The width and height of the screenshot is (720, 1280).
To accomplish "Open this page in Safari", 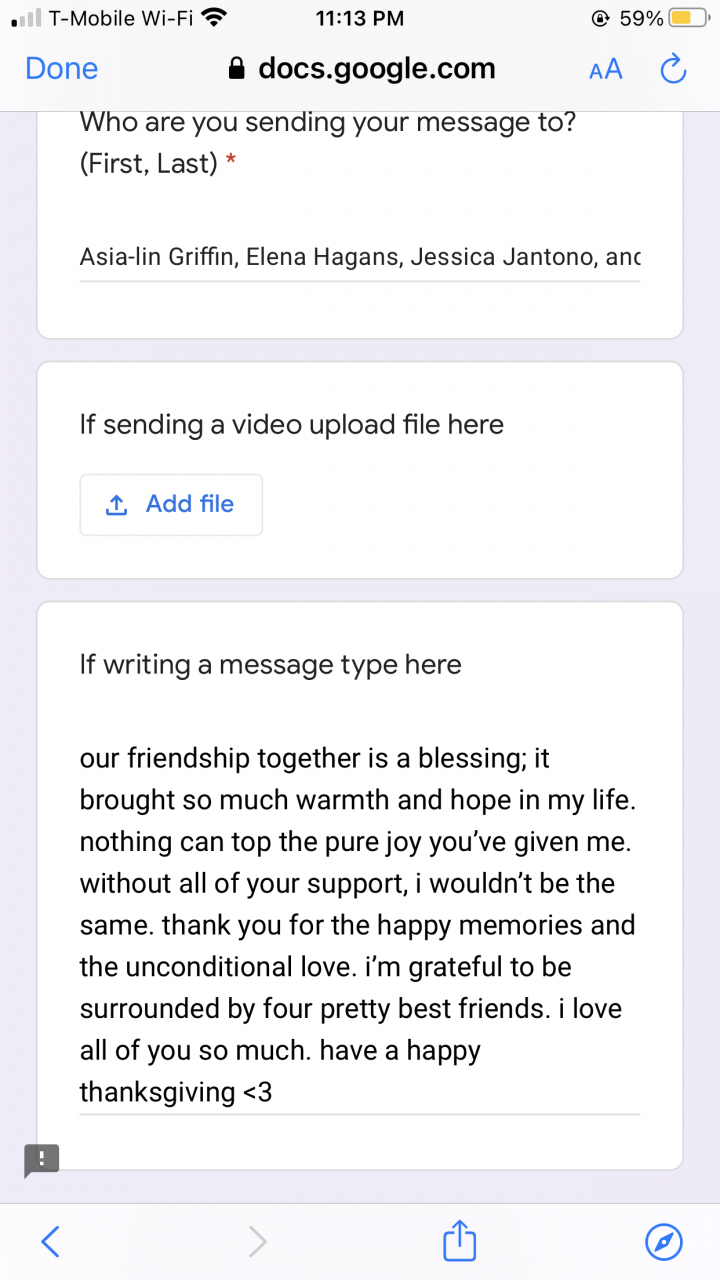I will pyautogui.click(x=664, y=1241).
